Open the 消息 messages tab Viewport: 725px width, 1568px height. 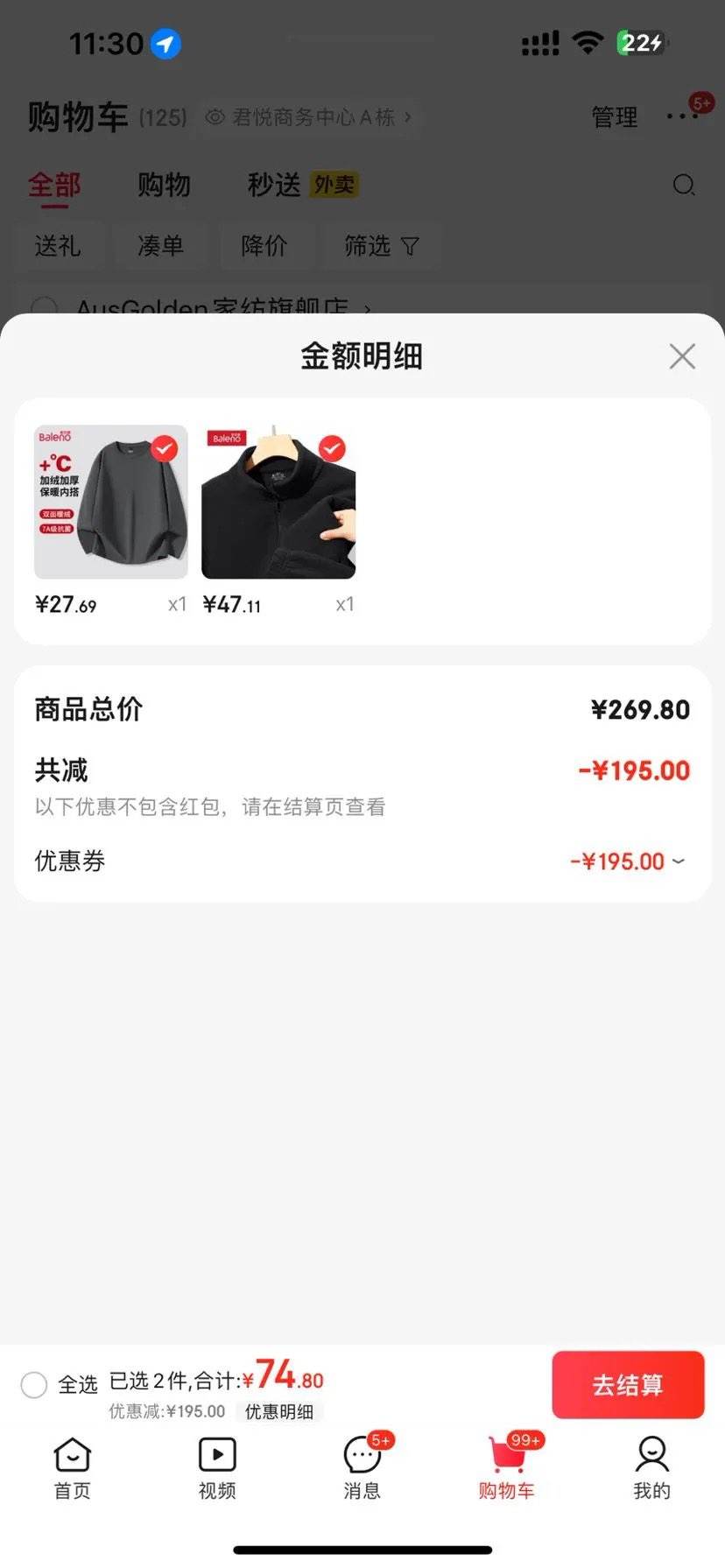(362, 1468)
